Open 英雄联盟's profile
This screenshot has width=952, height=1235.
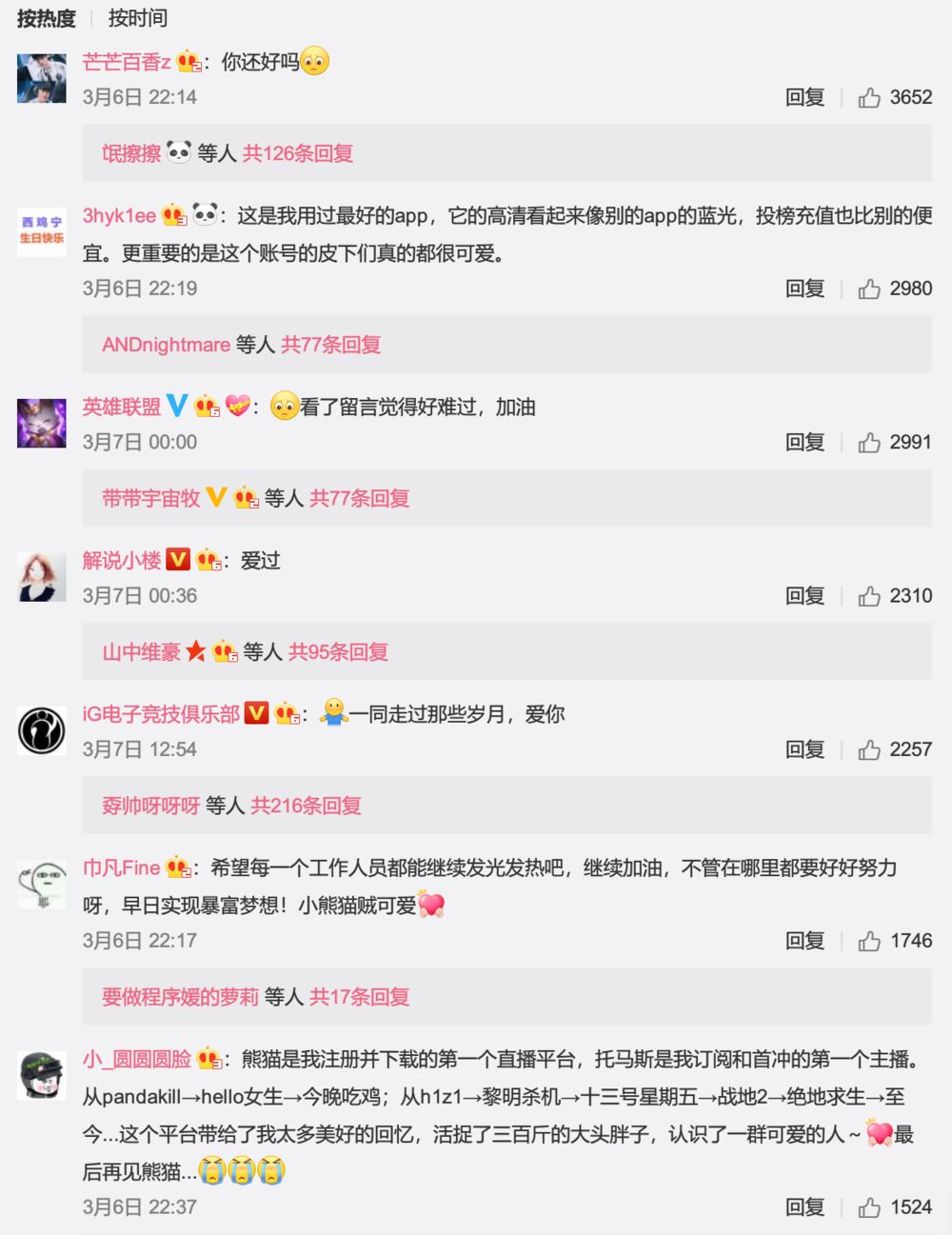coord(121,407)
